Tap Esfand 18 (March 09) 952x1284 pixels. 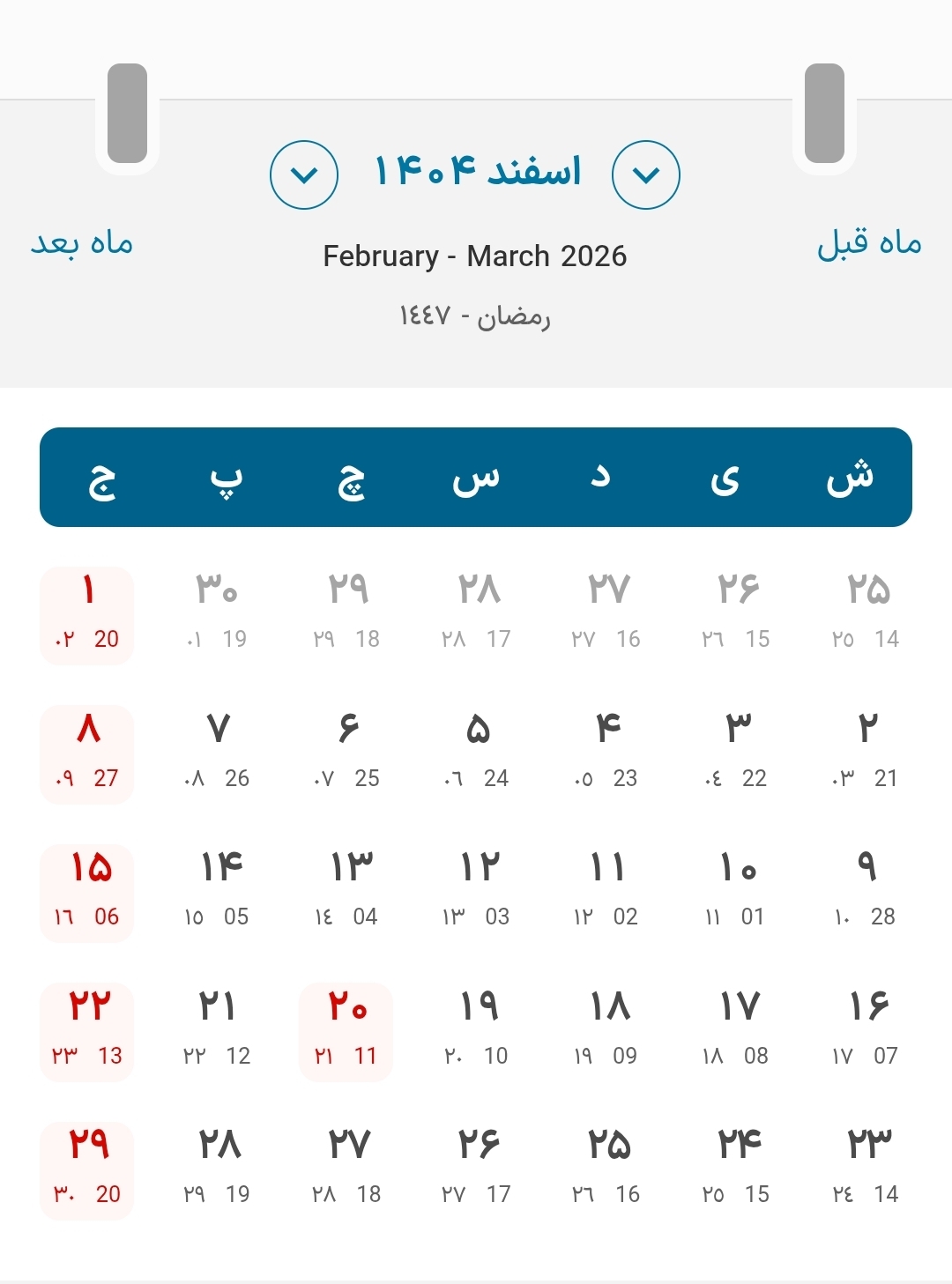(608, 1030)
